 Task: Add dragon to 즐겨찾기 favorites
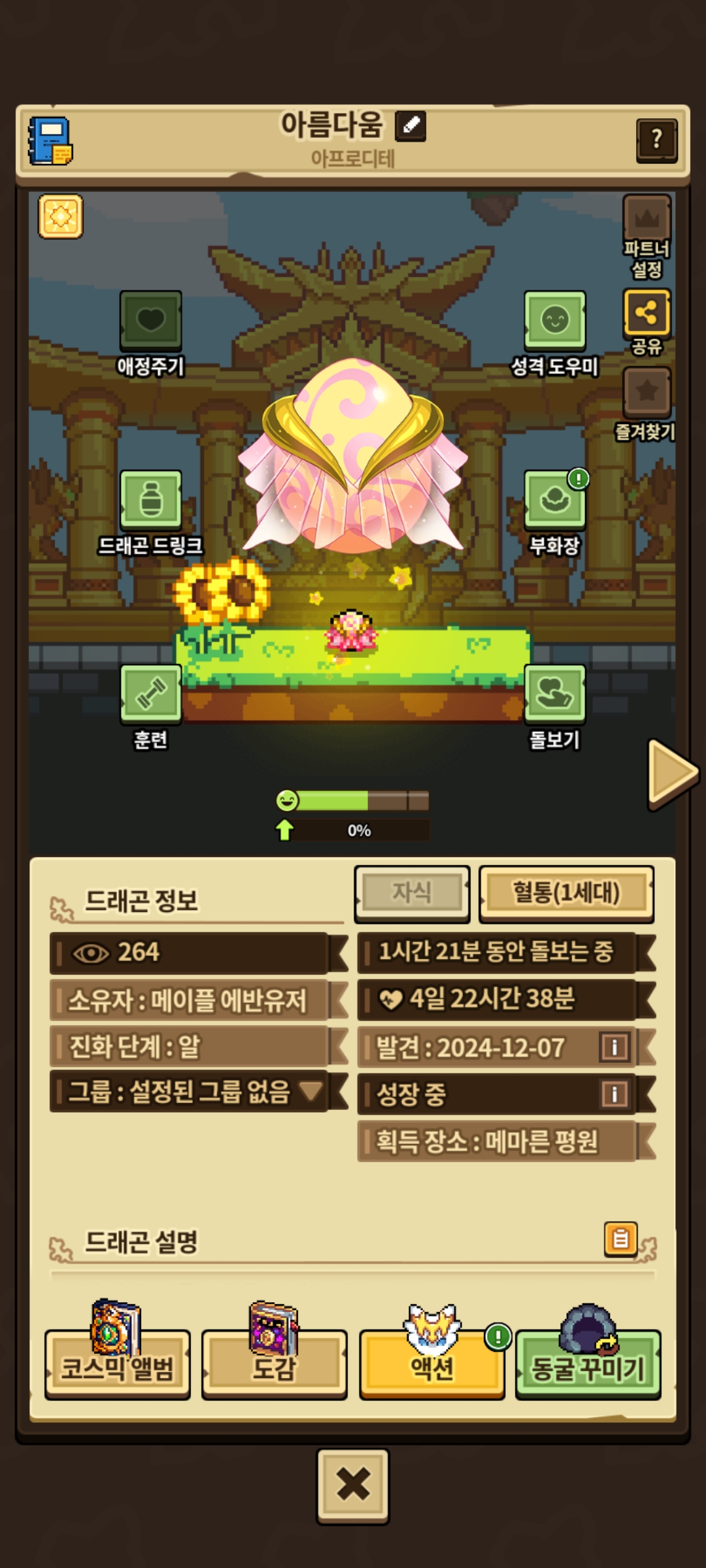(x=646, y=404)
